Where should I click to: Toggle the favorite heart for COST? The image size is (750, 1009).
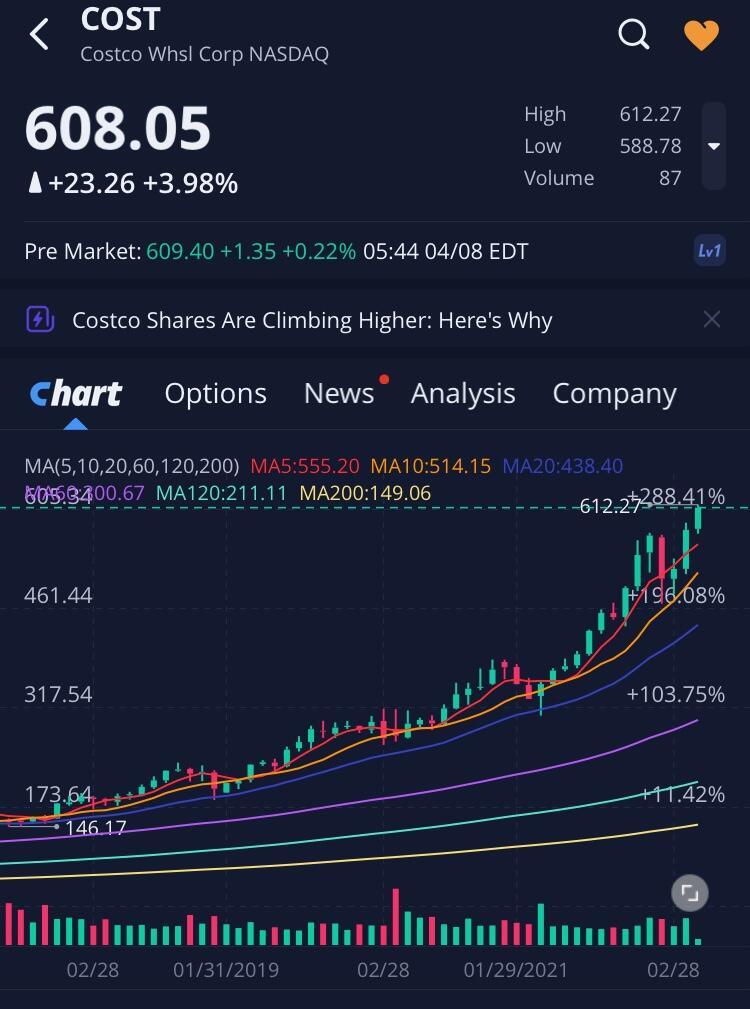coord(701,35)
